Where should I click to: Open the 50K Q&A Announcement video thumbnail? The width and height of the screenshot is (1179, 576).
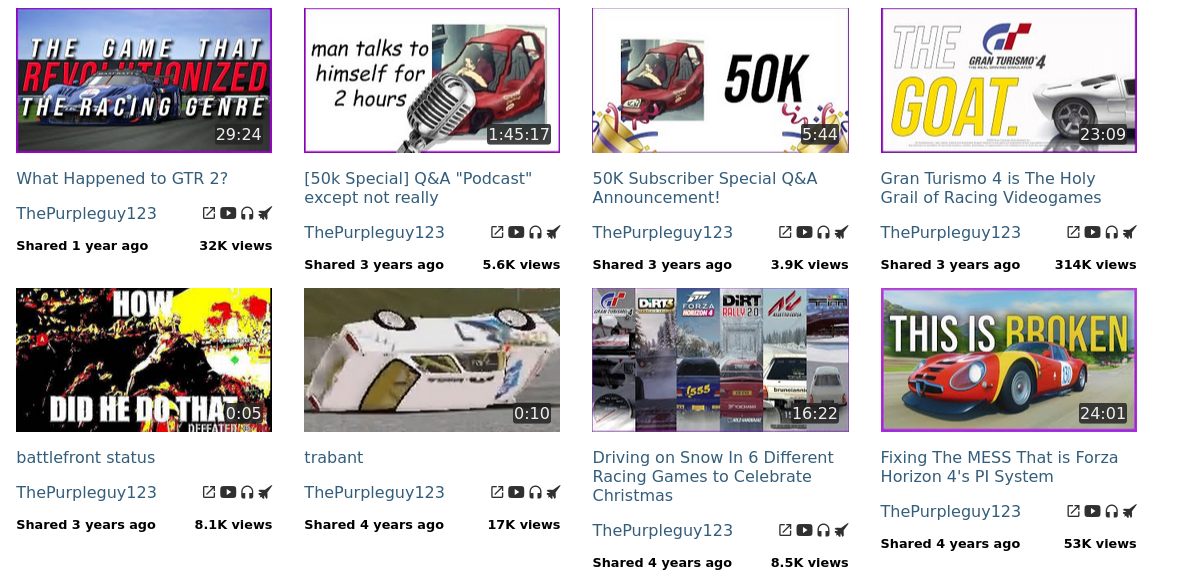(x=720, y=81)
